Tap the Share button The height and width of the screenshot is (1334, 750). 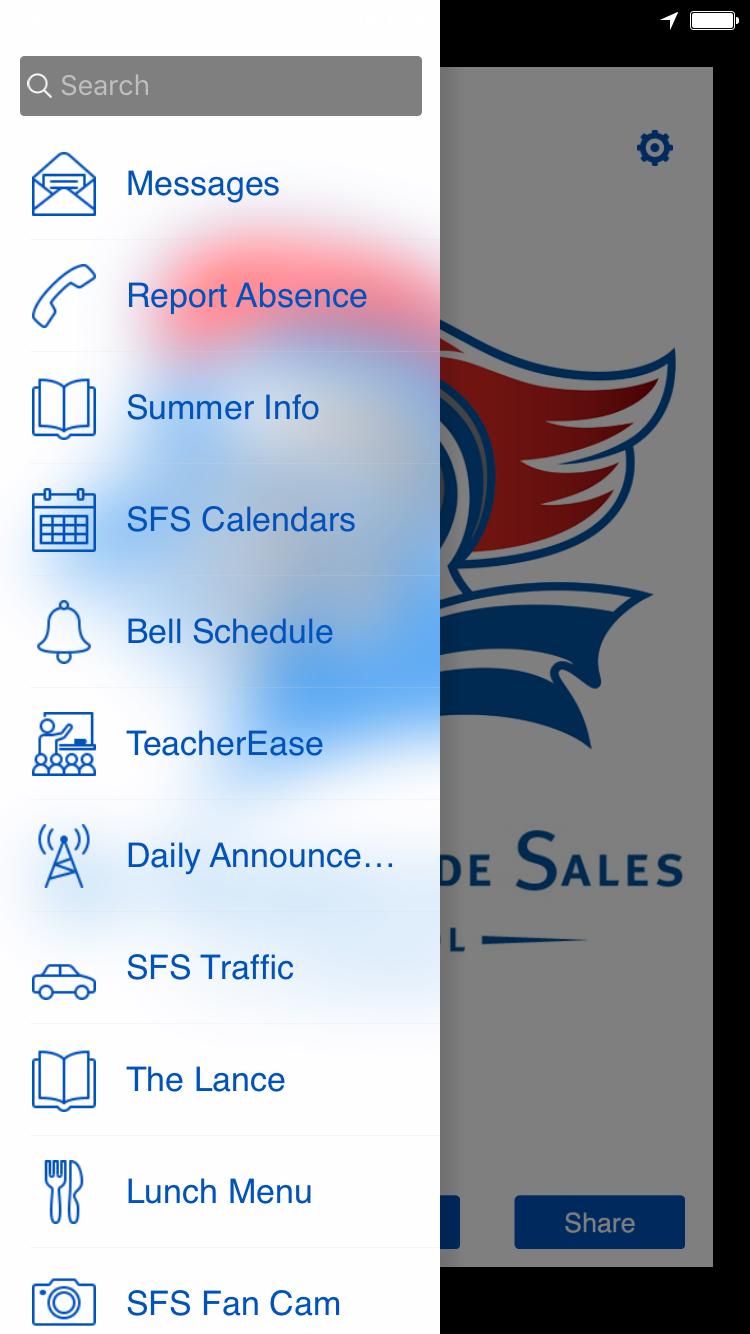[600, 1222]
